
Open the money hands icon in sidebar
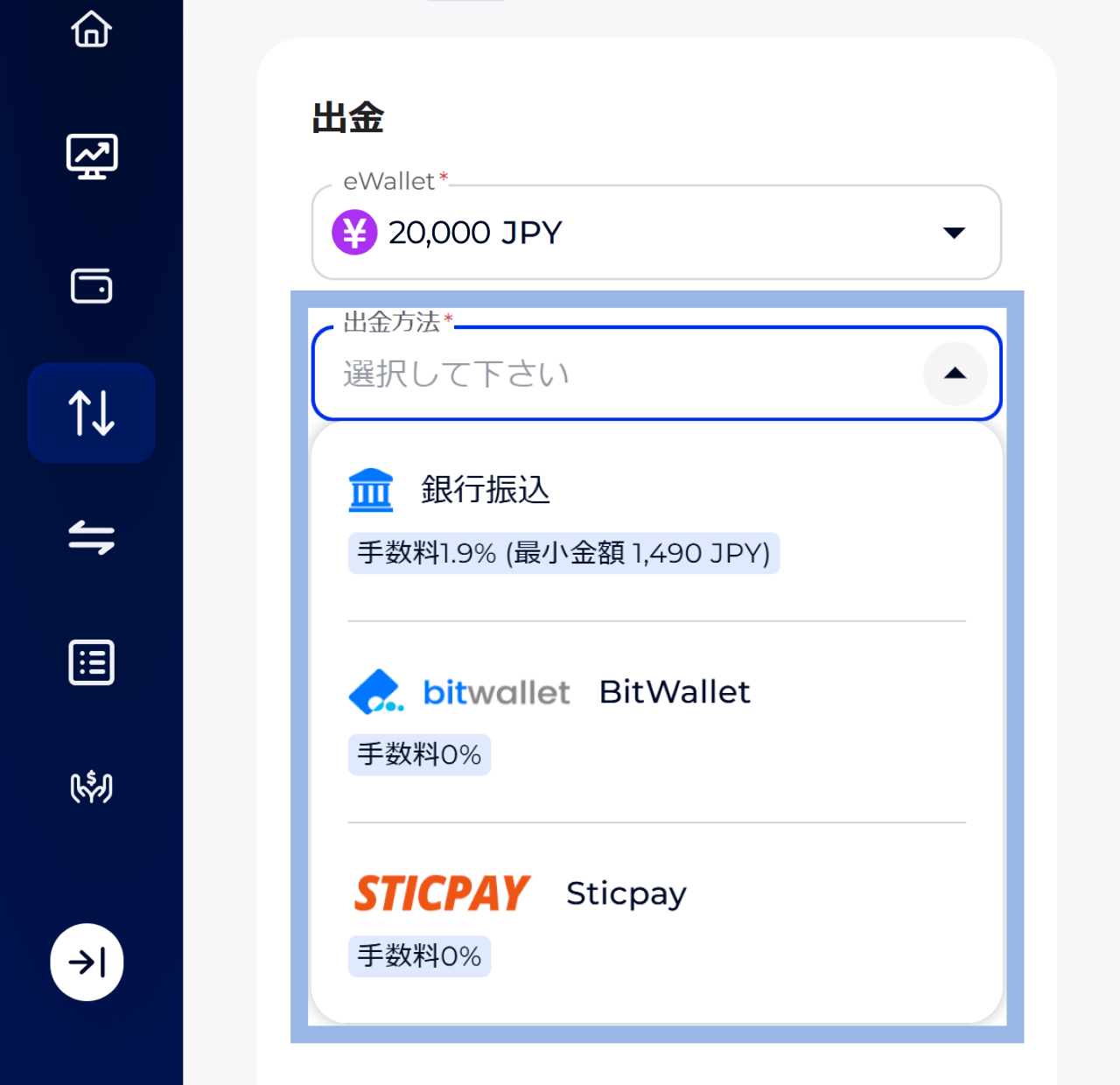[x=91, y=787]
